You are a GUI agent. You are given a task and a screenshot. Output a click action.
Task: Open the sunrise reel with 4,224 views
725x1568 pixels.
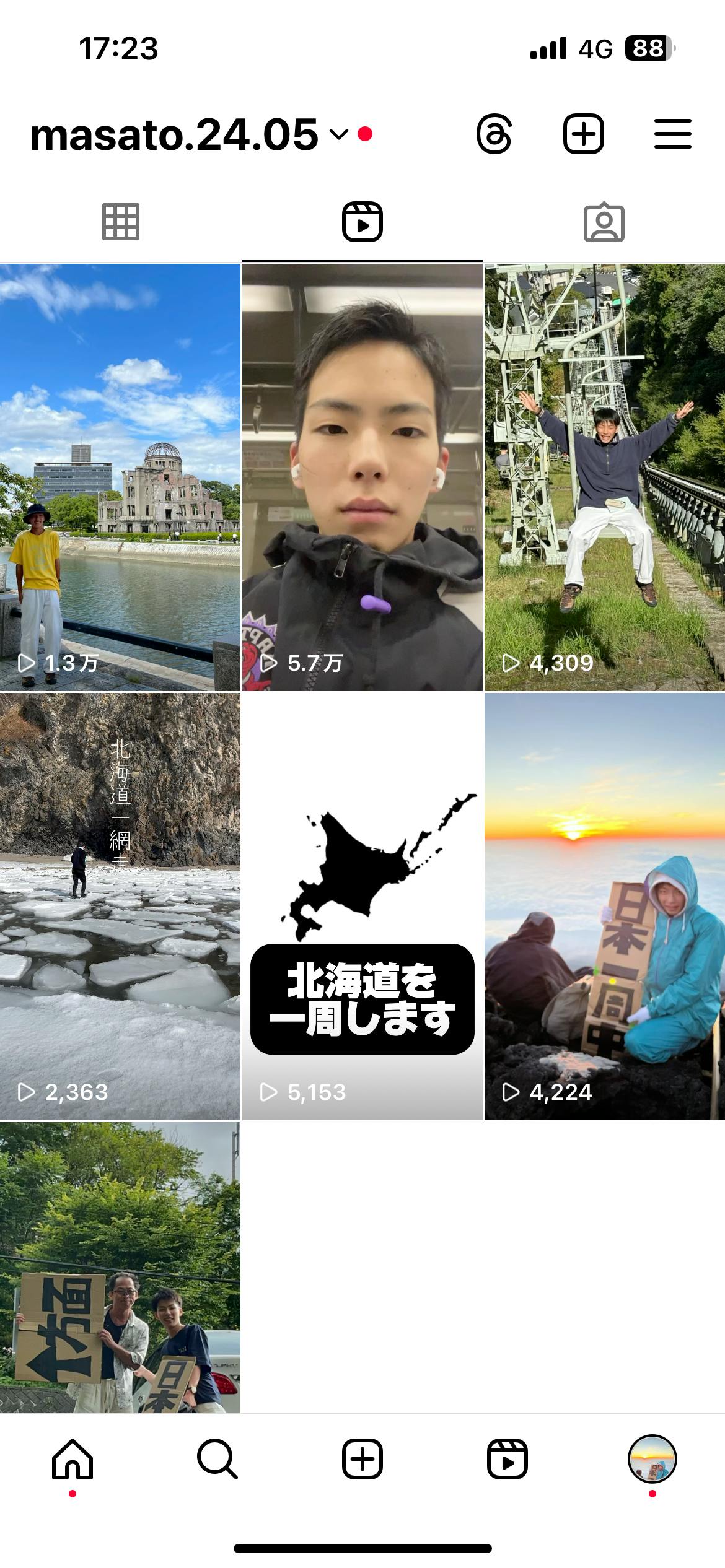point(605,906)
